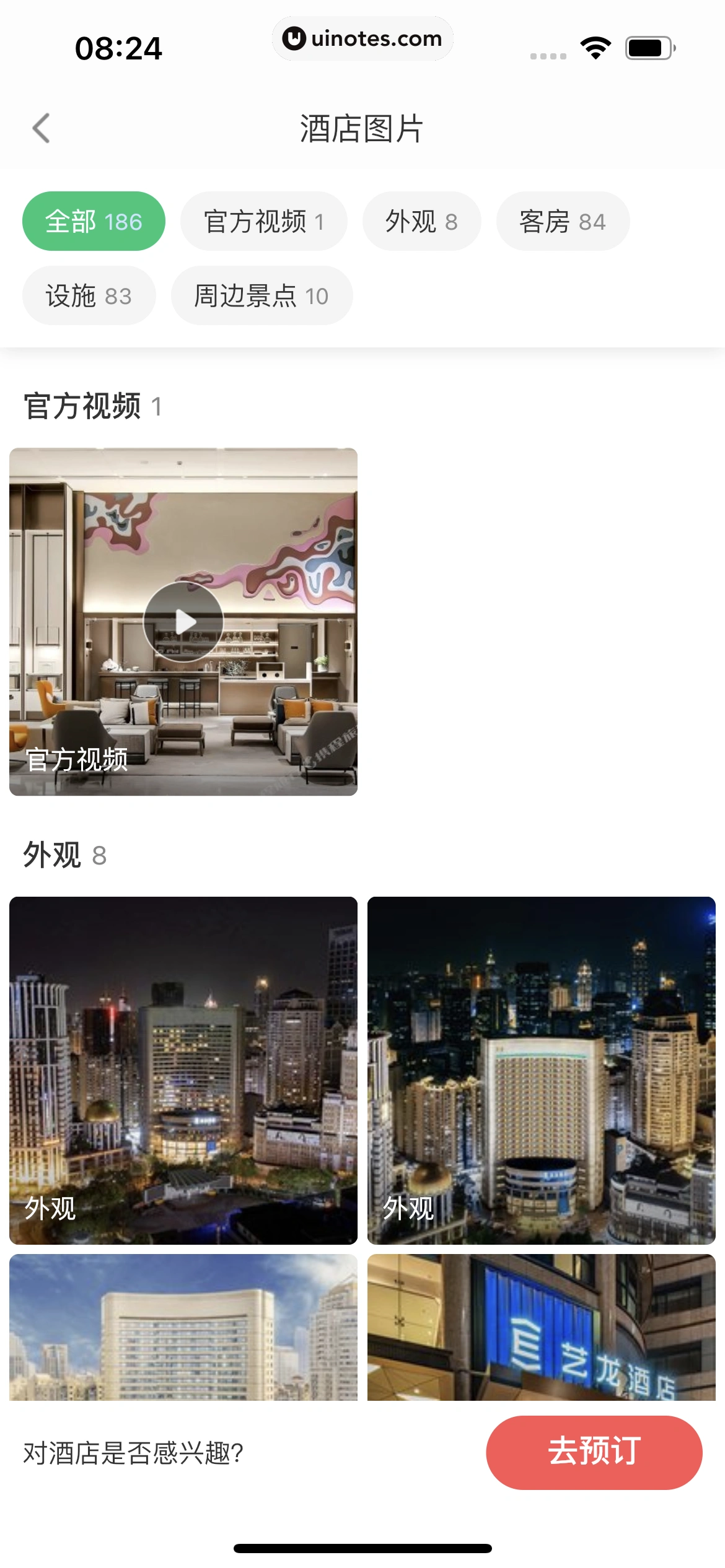Screen dimensions: 725x1568
Task: Switch to the 官方视频 1 chip
Action: click(263, 221)
